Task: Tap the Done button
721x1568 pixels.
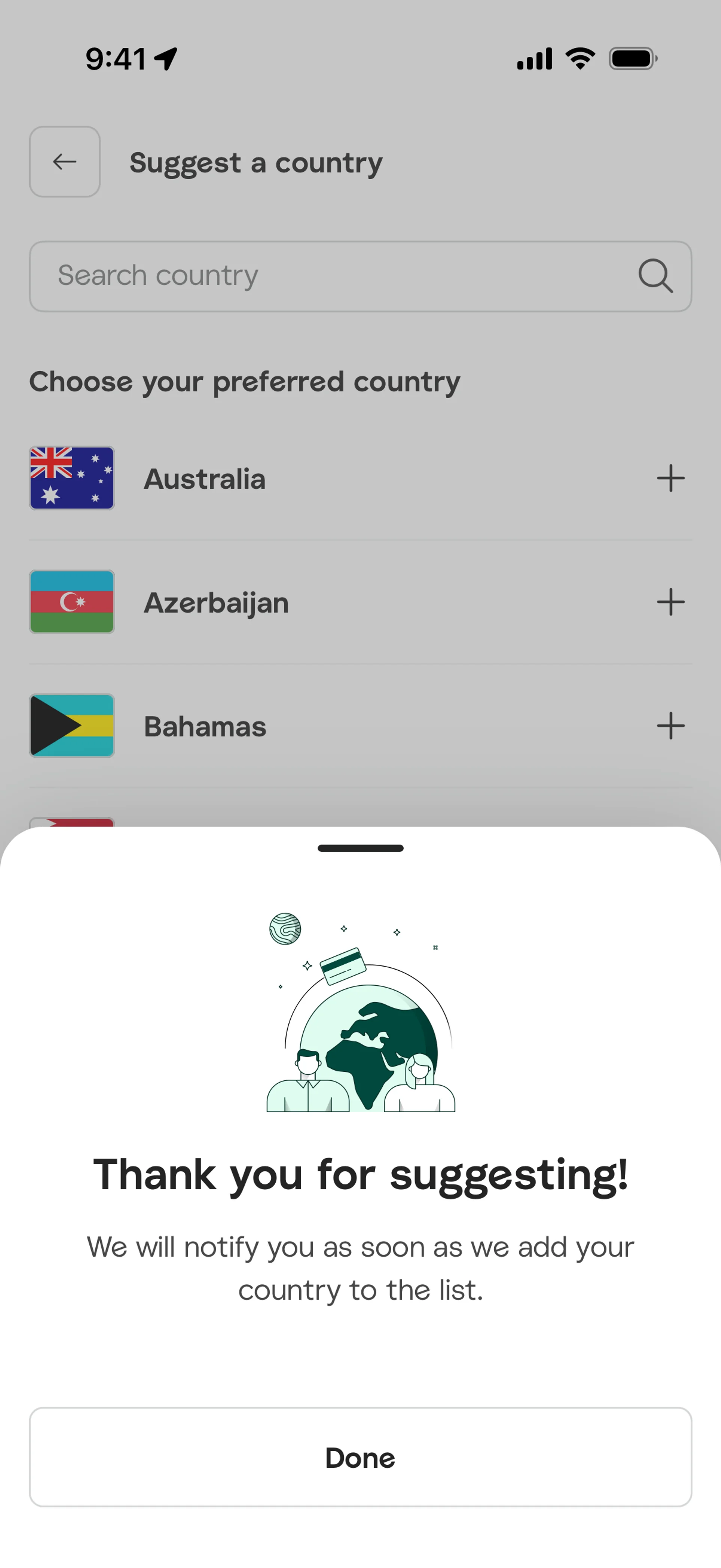Action: [360, 1457]
